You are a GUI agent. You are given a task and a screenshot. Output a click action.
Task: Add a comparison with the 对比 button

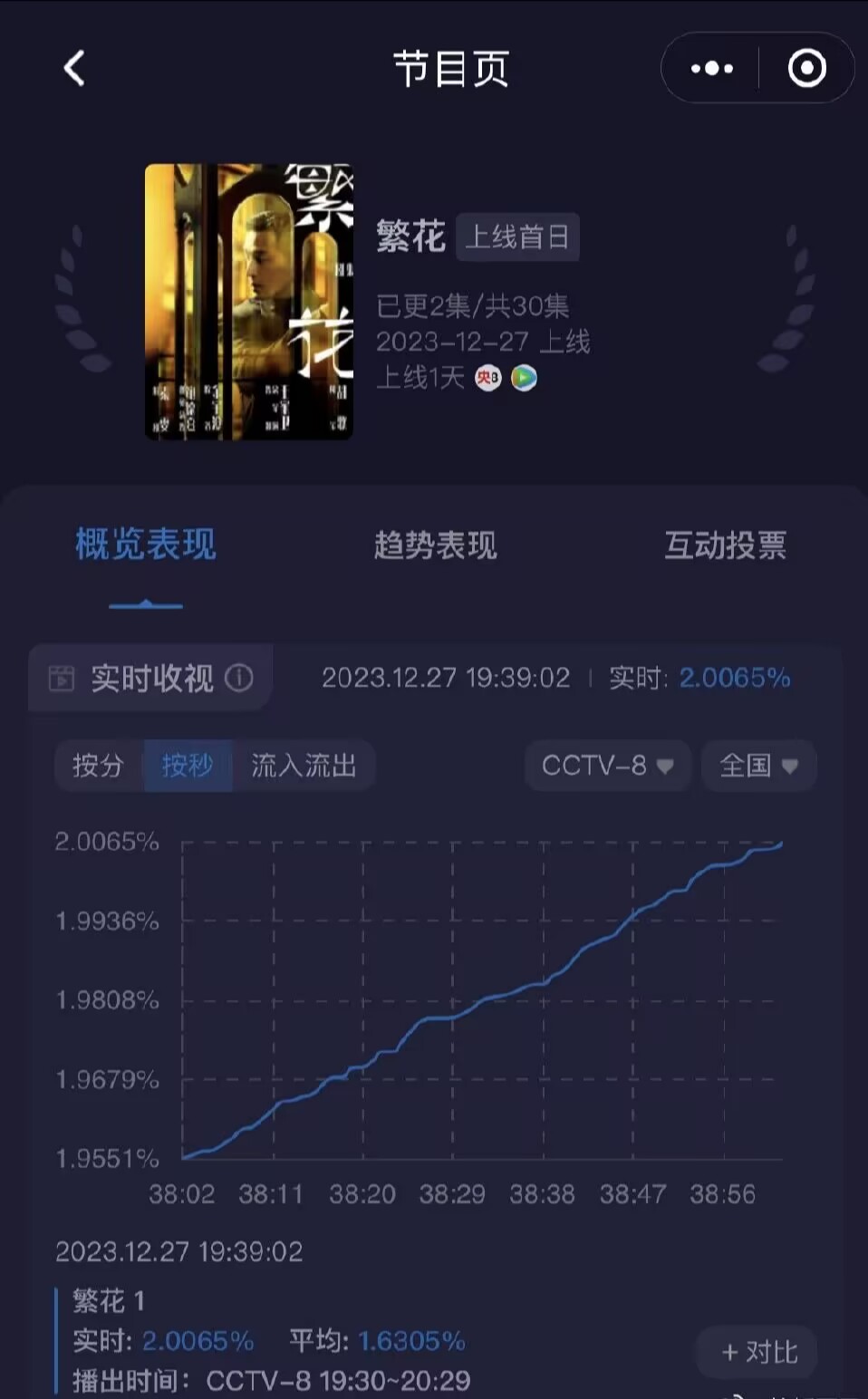click(x=758, y=1352)
